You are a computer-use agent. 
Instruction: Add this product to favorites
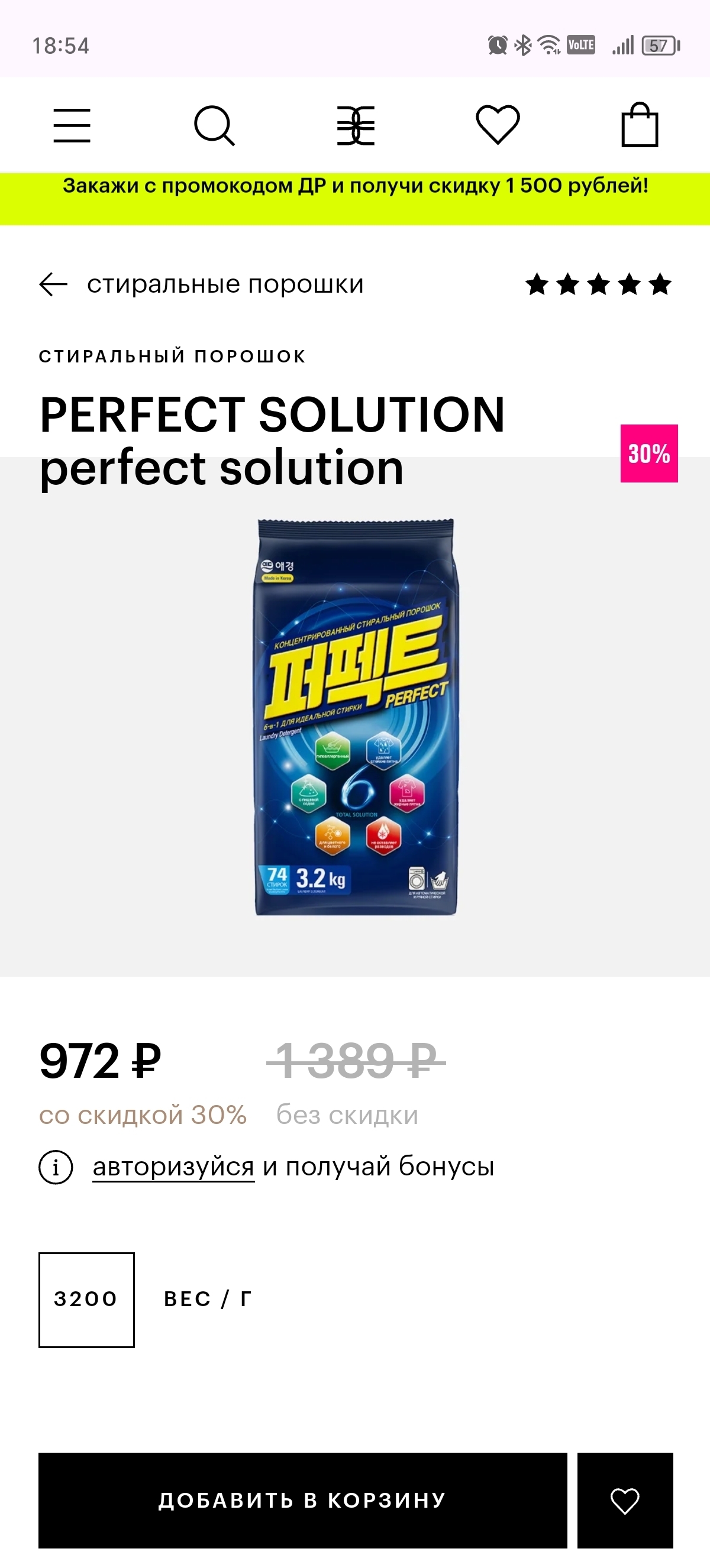(625, 1500)
